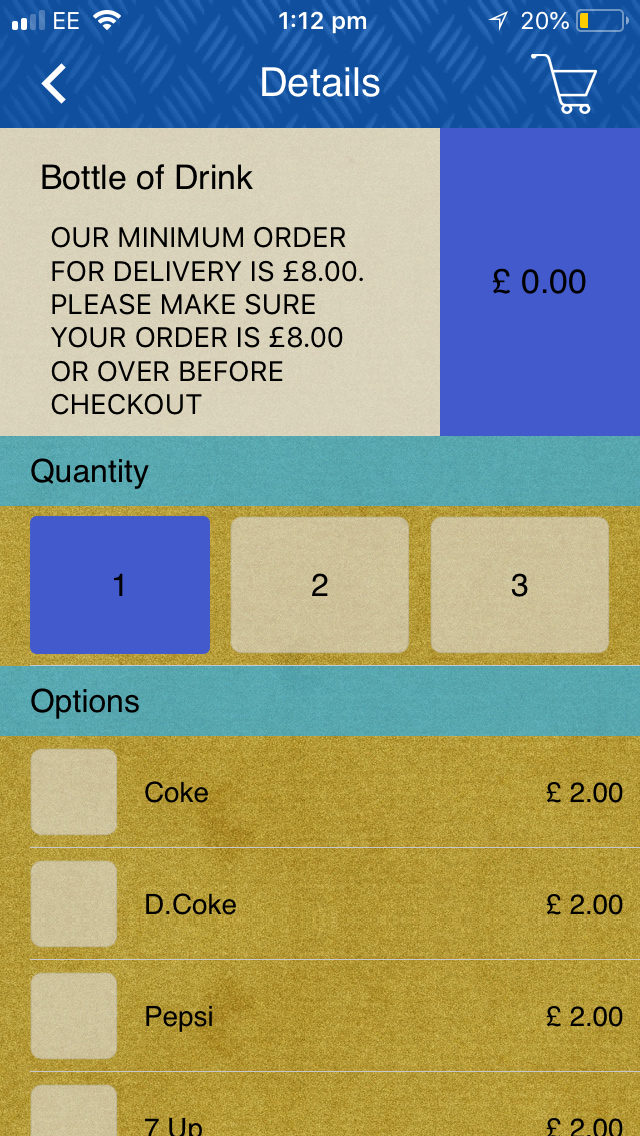Select quantity 1
The width and height of the screenshot is (640, 1136).
[120, 585]
